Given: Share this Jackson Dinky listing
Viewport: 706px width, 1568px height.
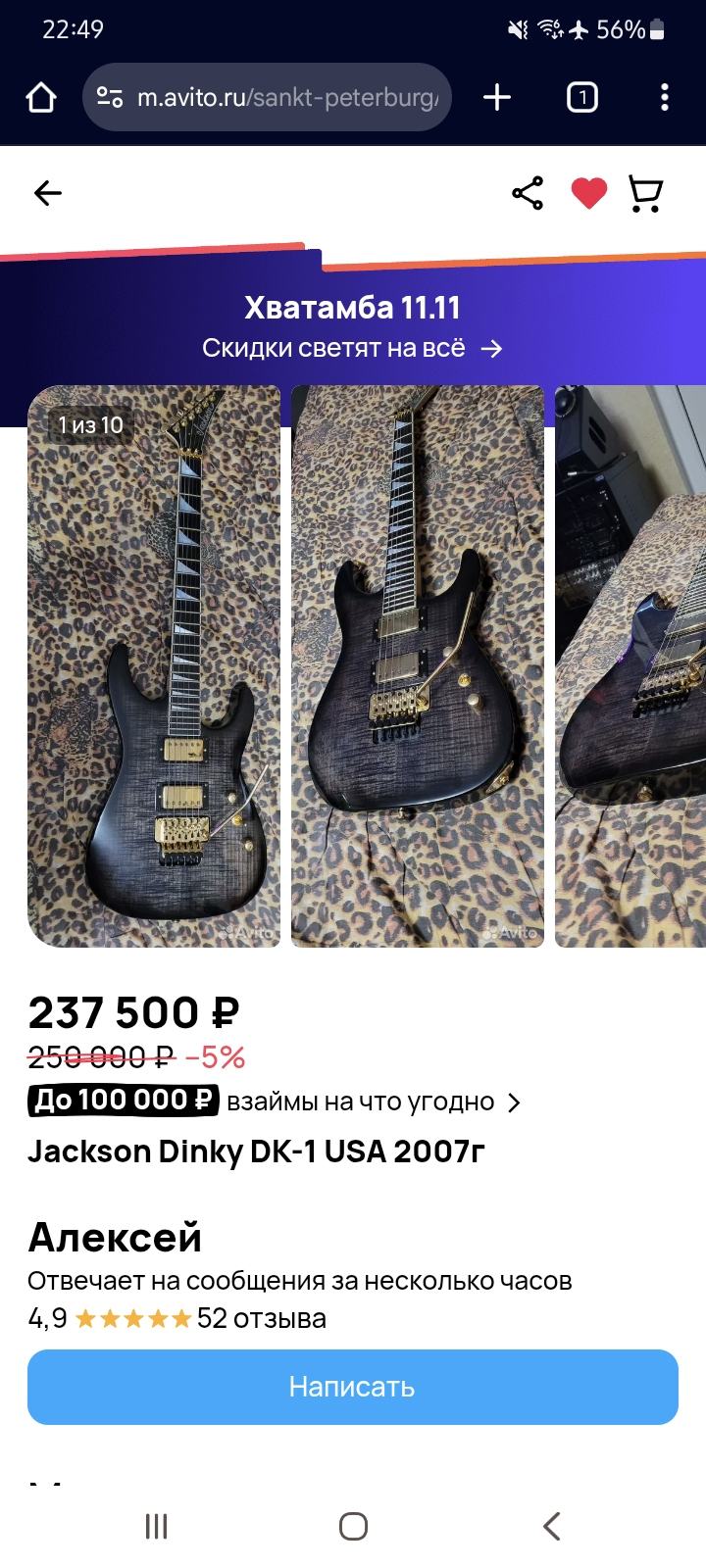Looking at the screenshot, I should (528, 193).
